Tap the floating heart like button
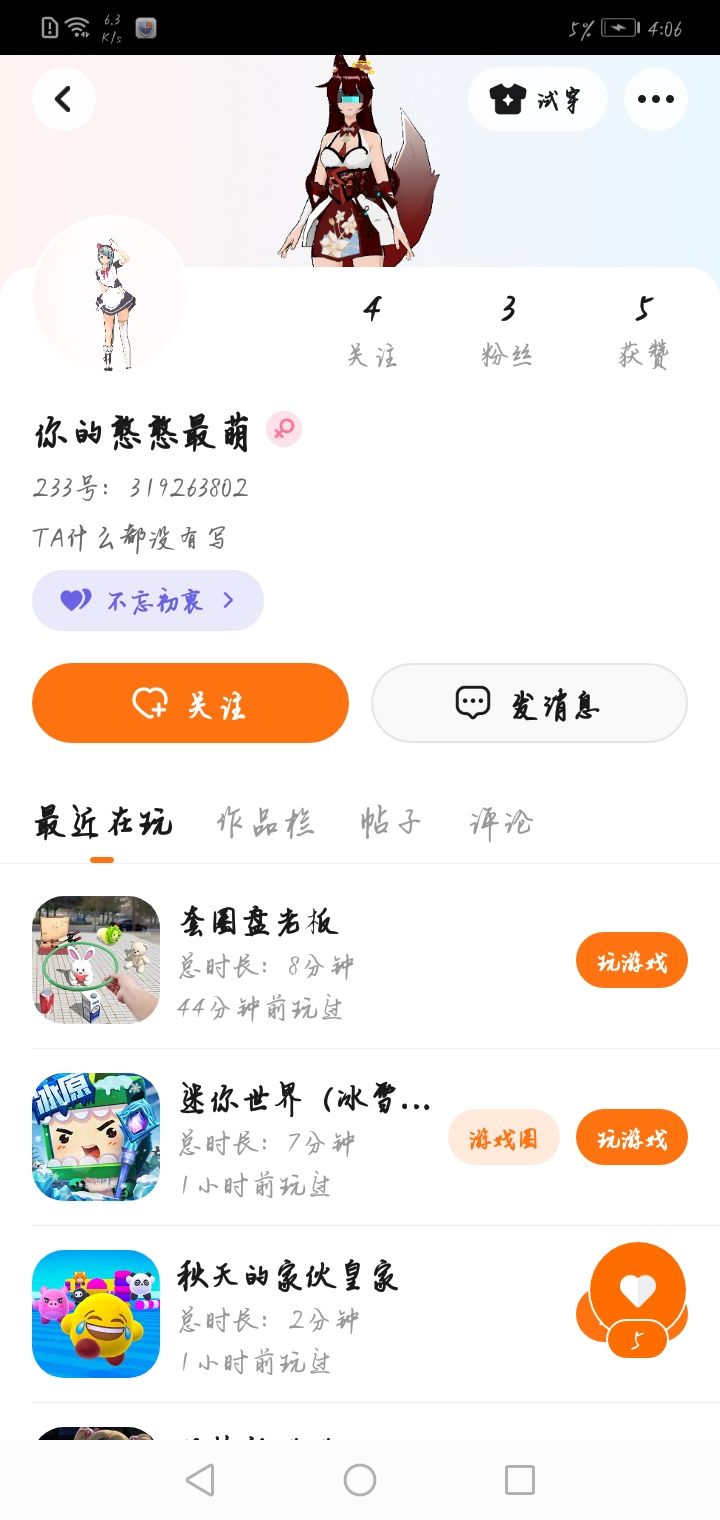Image resolution: width=720 pixels, height=1520 pixels. click(x=638, y=1292)
